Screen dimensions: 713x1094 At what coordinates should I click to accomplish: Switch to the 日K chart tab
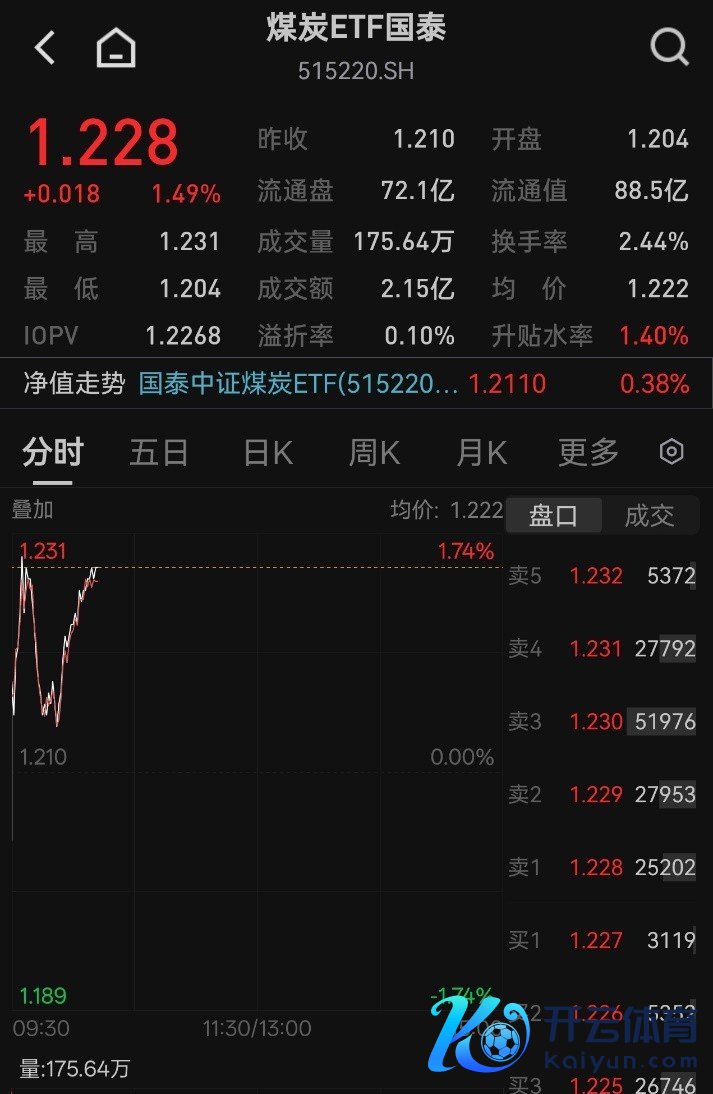[268, 453]
